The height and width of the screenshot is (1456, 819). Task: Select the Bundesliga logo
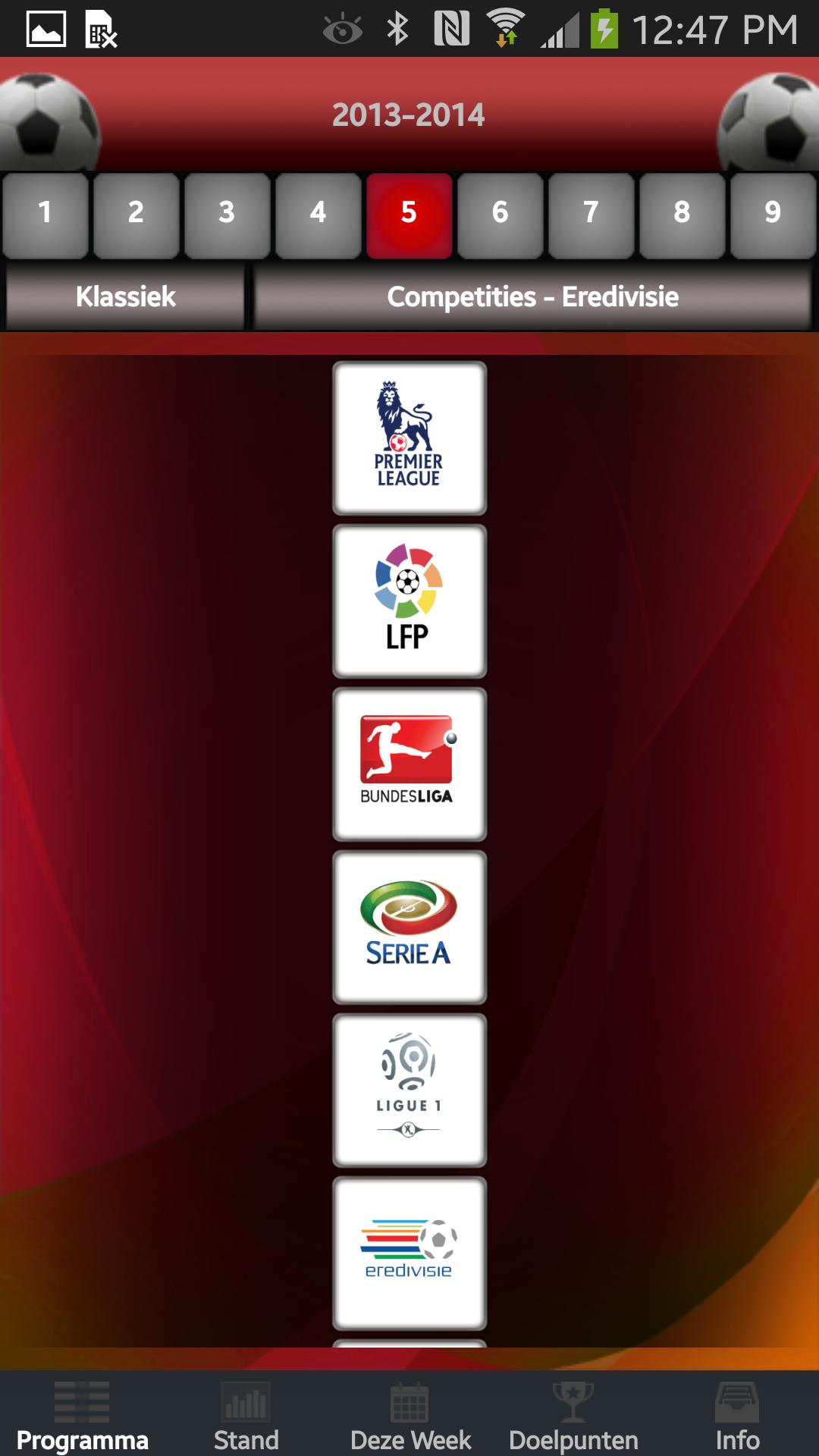point(409,764)
